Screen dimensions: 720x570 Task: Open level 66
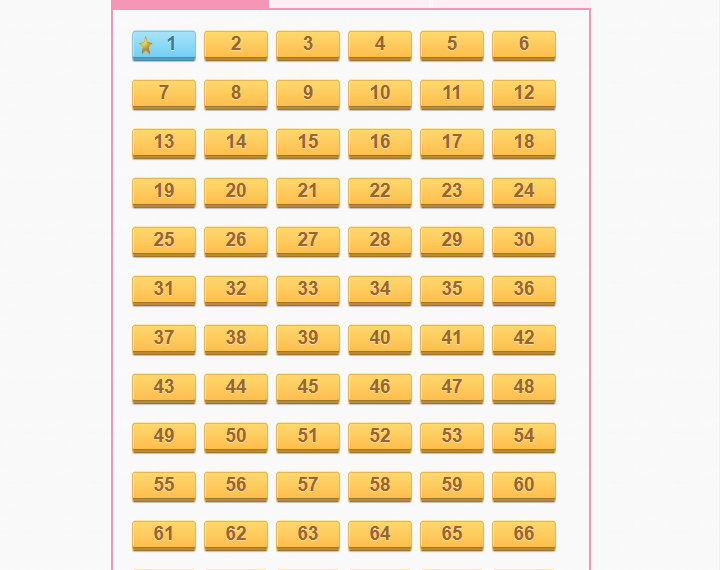click(x=524, y=534)
